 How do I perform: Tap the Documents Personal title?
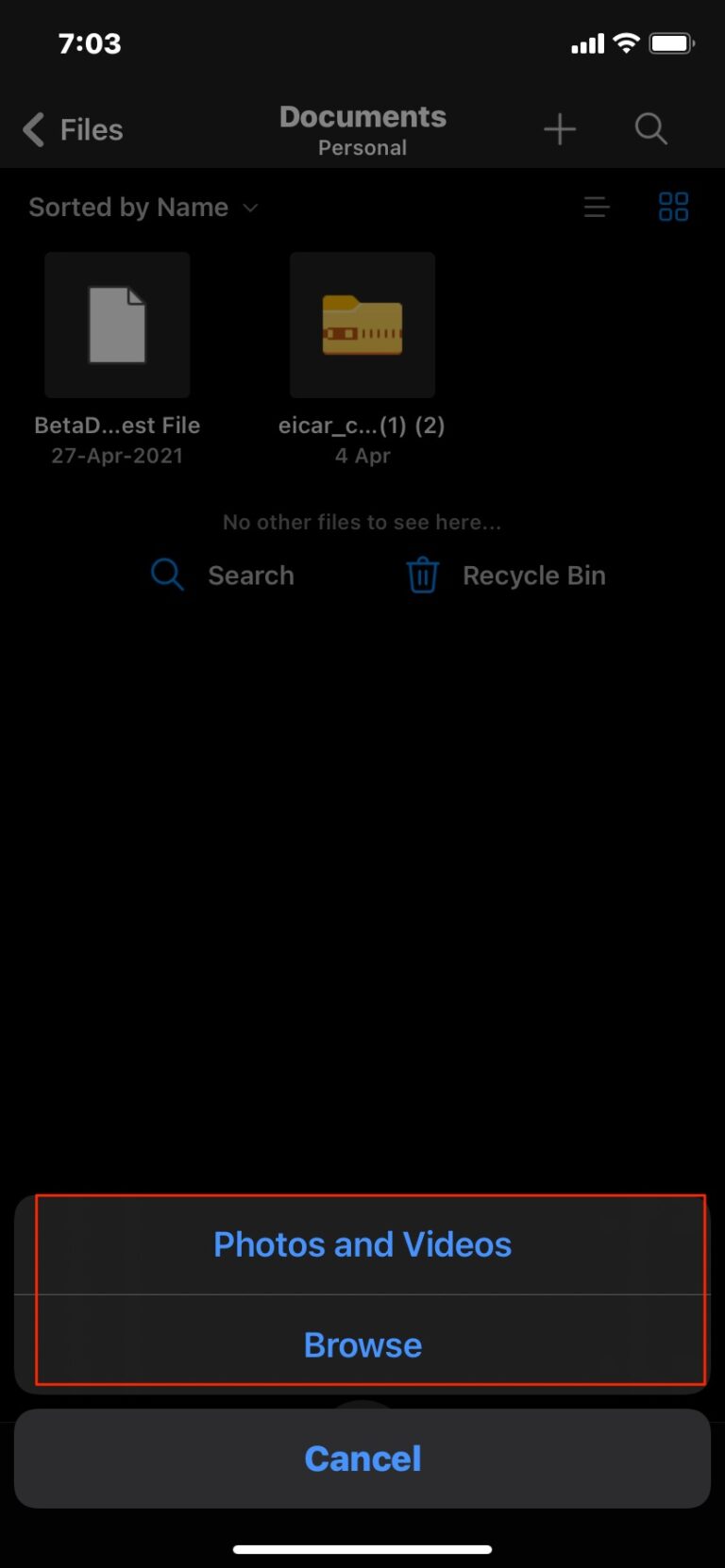pos(362,127)
